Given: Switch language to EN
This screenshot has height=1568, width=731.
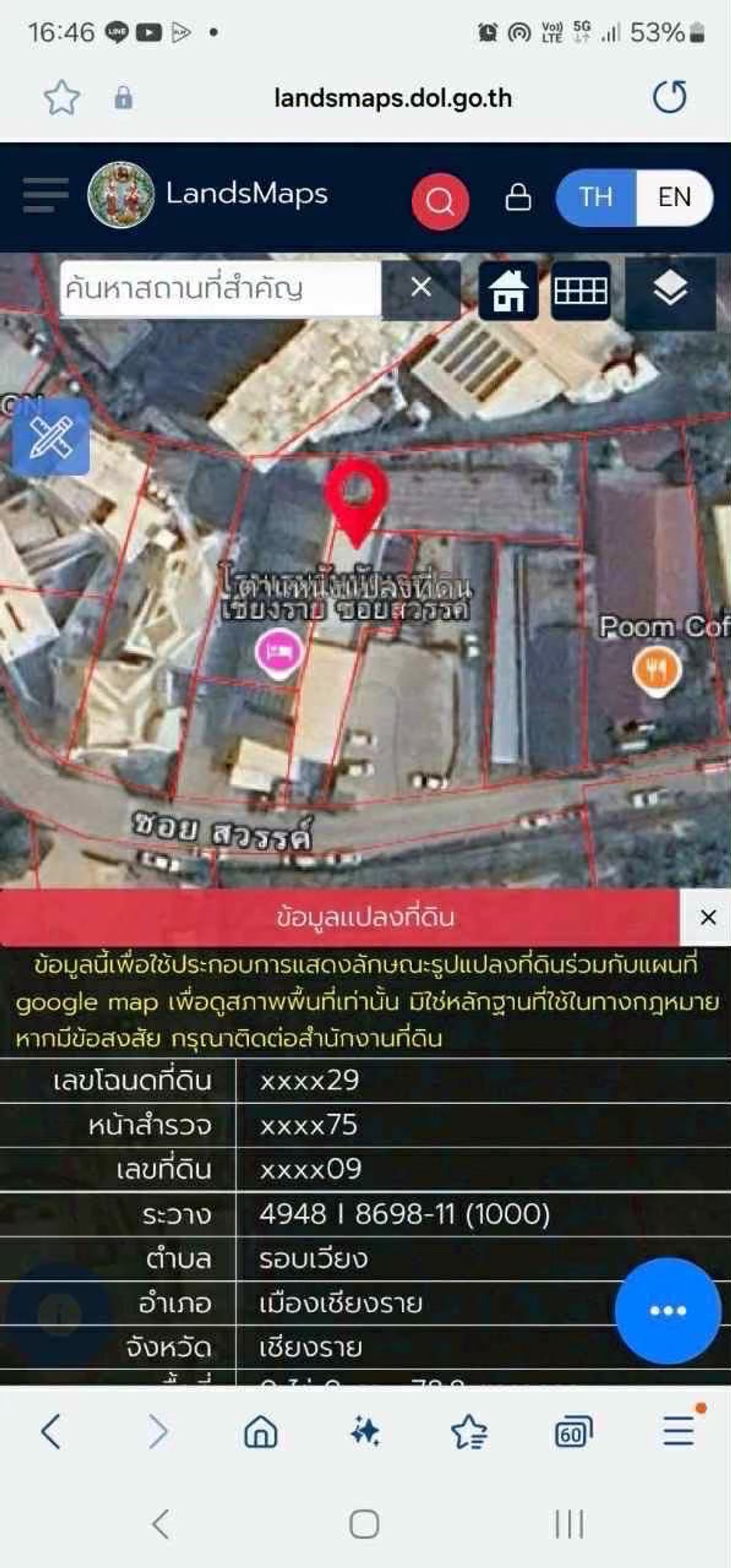Looking at the screenshot, I should coord(674,197).
